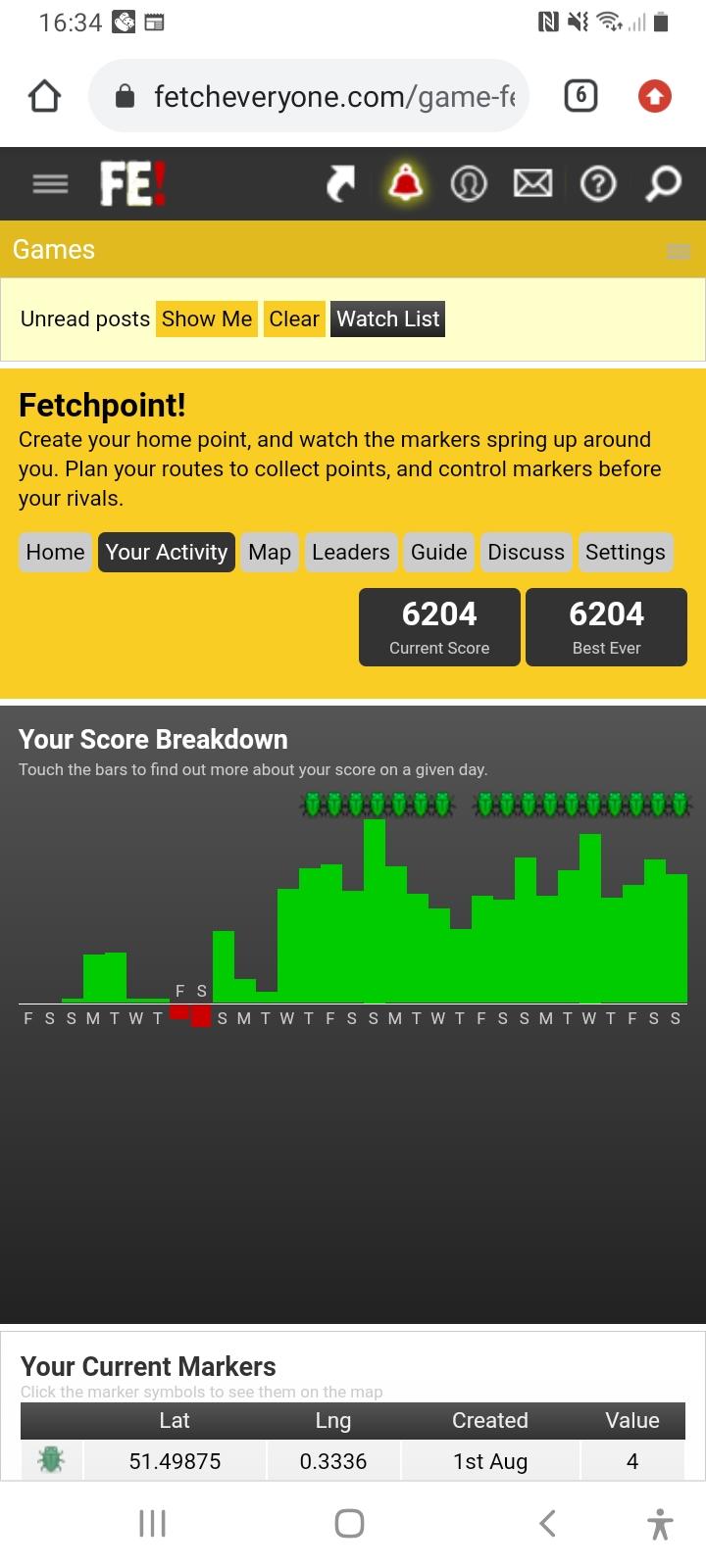706x1568 pixels.
Task: Clear unread posts
Action: click(294, 318)
